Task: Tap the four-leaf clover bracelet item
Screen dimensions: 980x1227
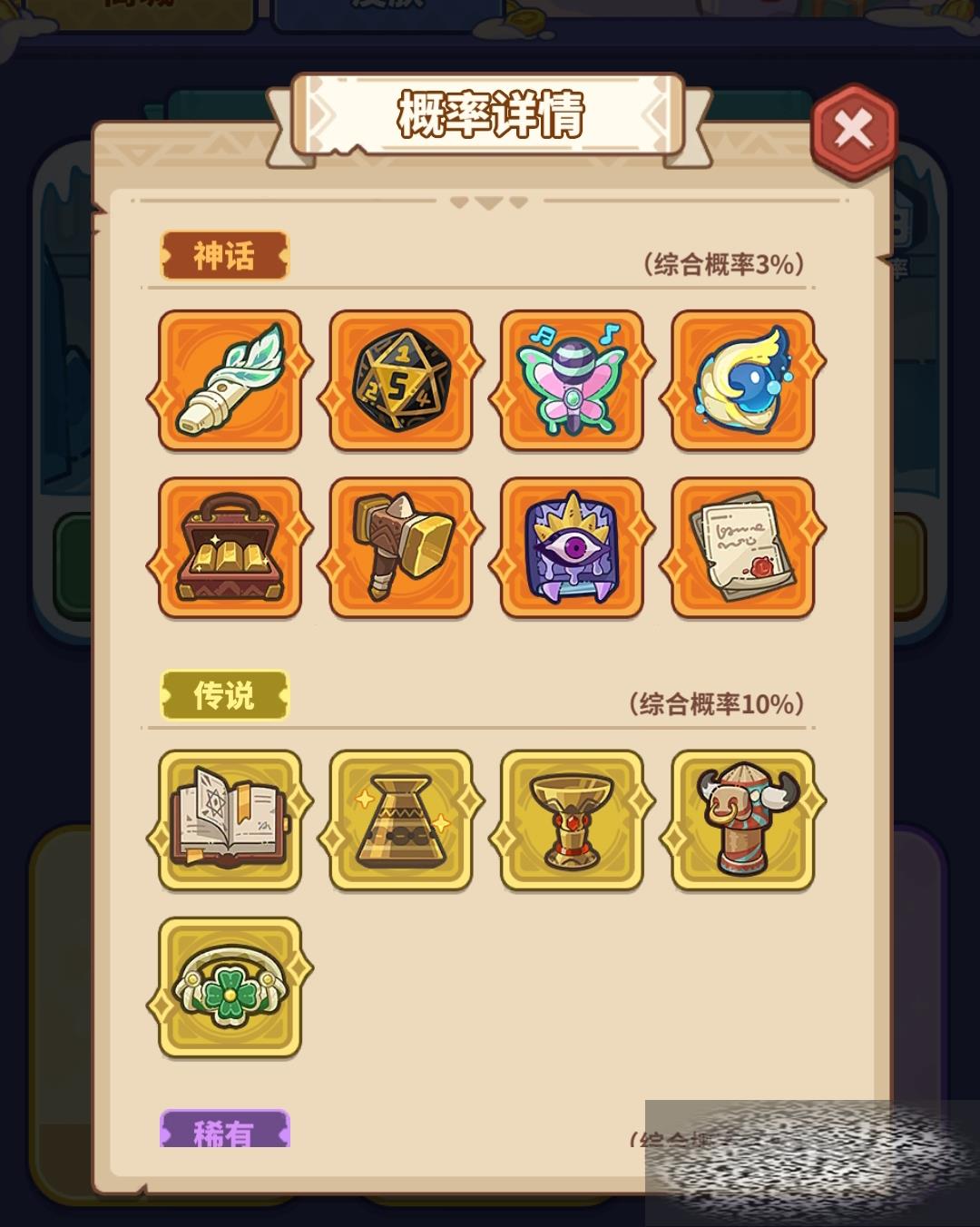Action: point(230,987)
